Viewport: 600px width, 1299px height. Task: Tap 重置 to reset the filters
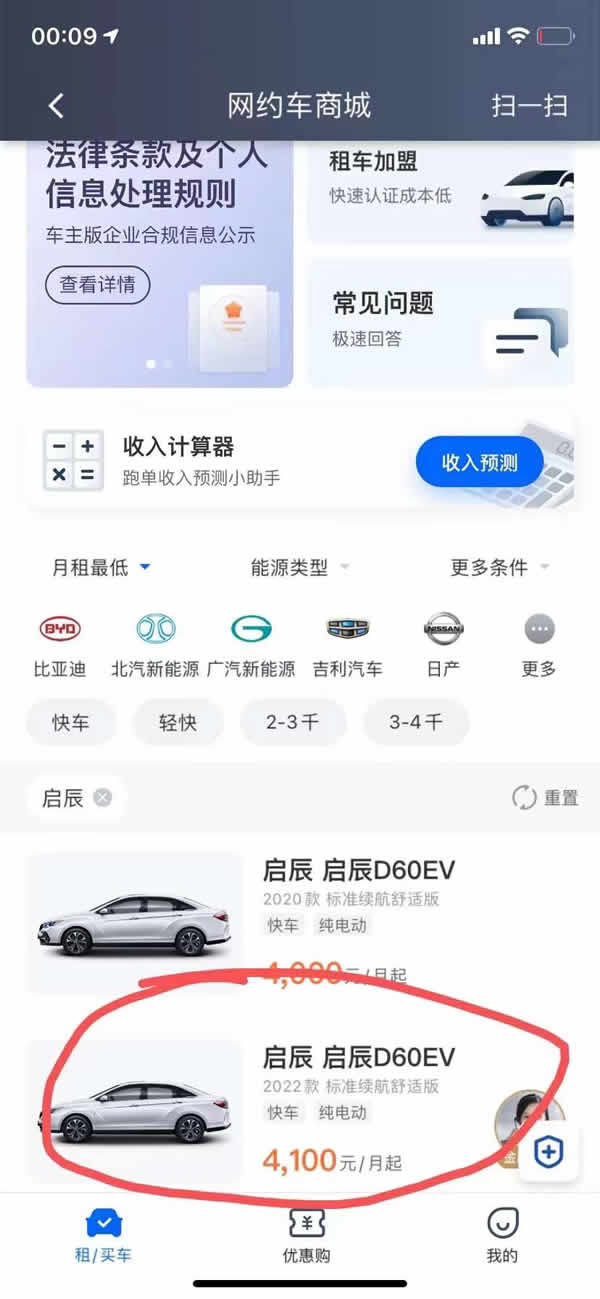[545, 798]
